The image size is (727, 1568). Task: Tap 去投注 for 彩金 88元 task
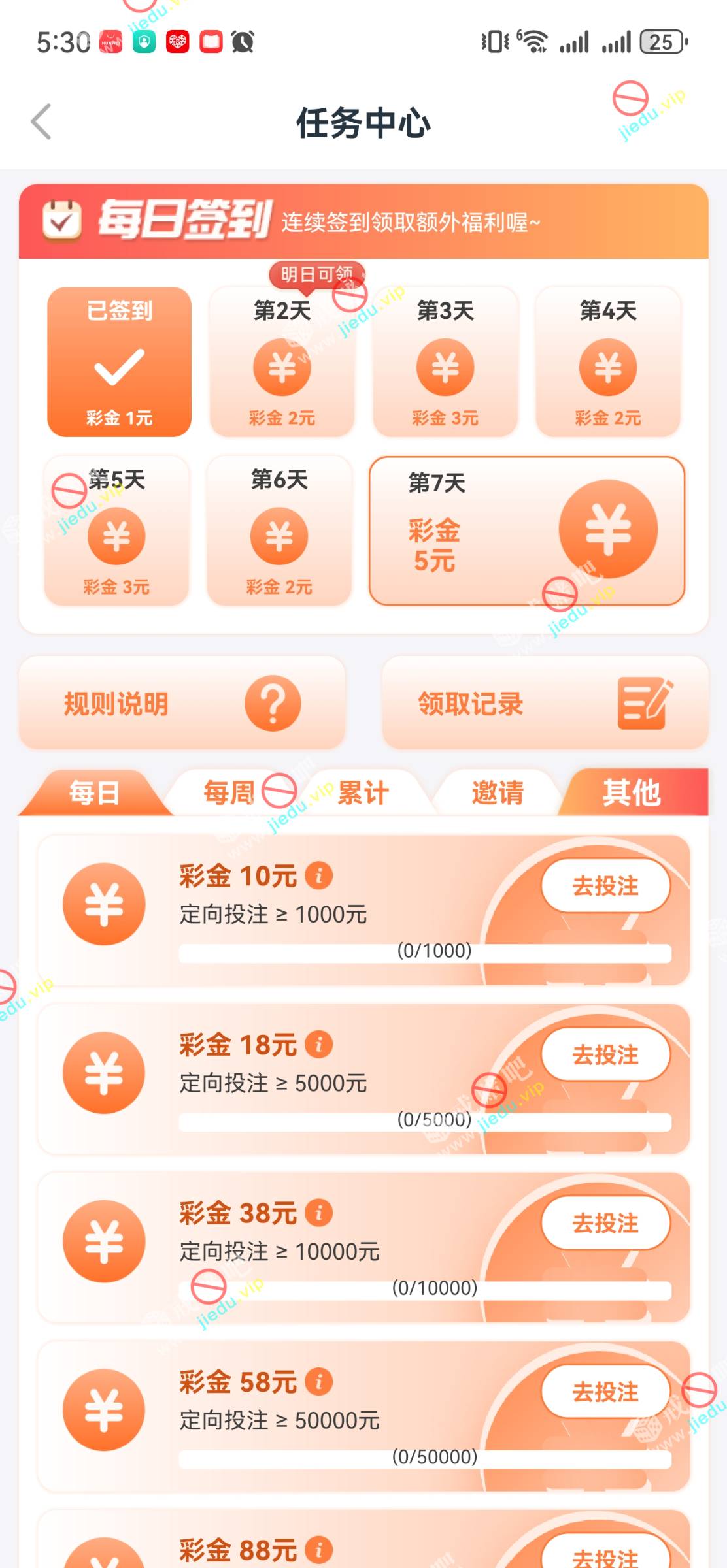[605, 1556]
